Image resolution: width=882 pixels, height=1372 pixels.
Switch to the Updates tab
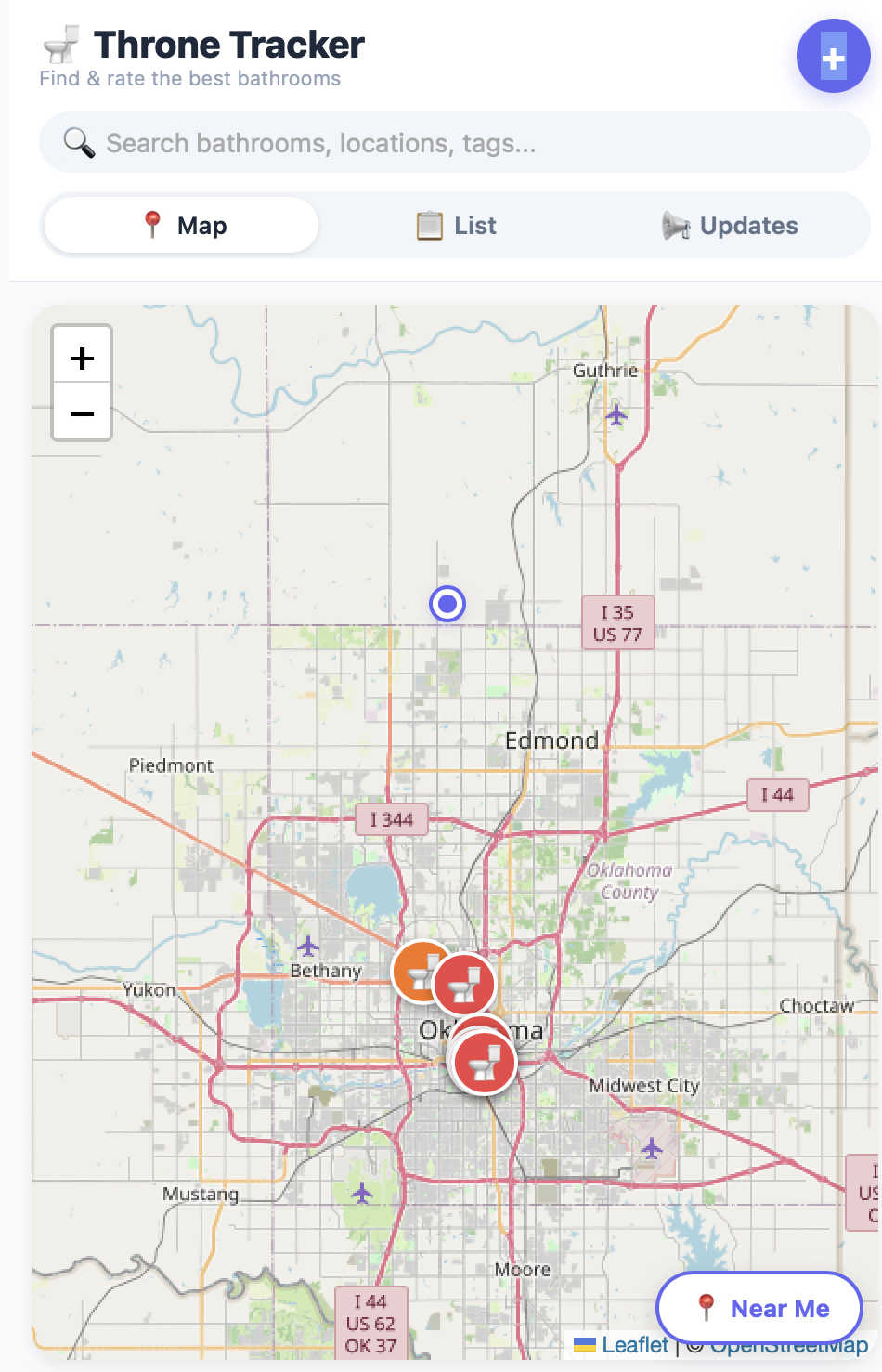click(x=731, y=226)
